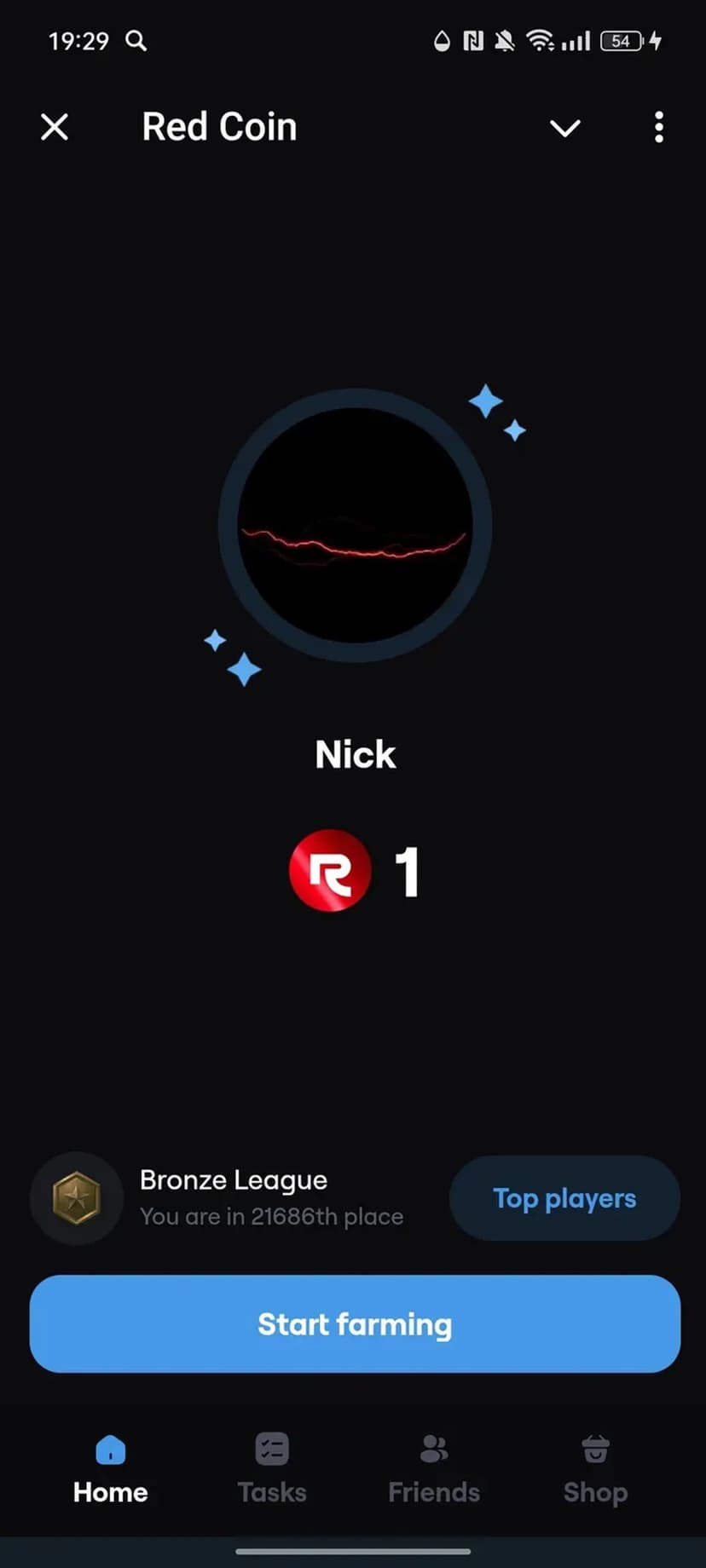This screenshot has height=1568, width=706.
Task: View the Top players leaderboard
Action: pyautogui.click(x=564, y=1198)
